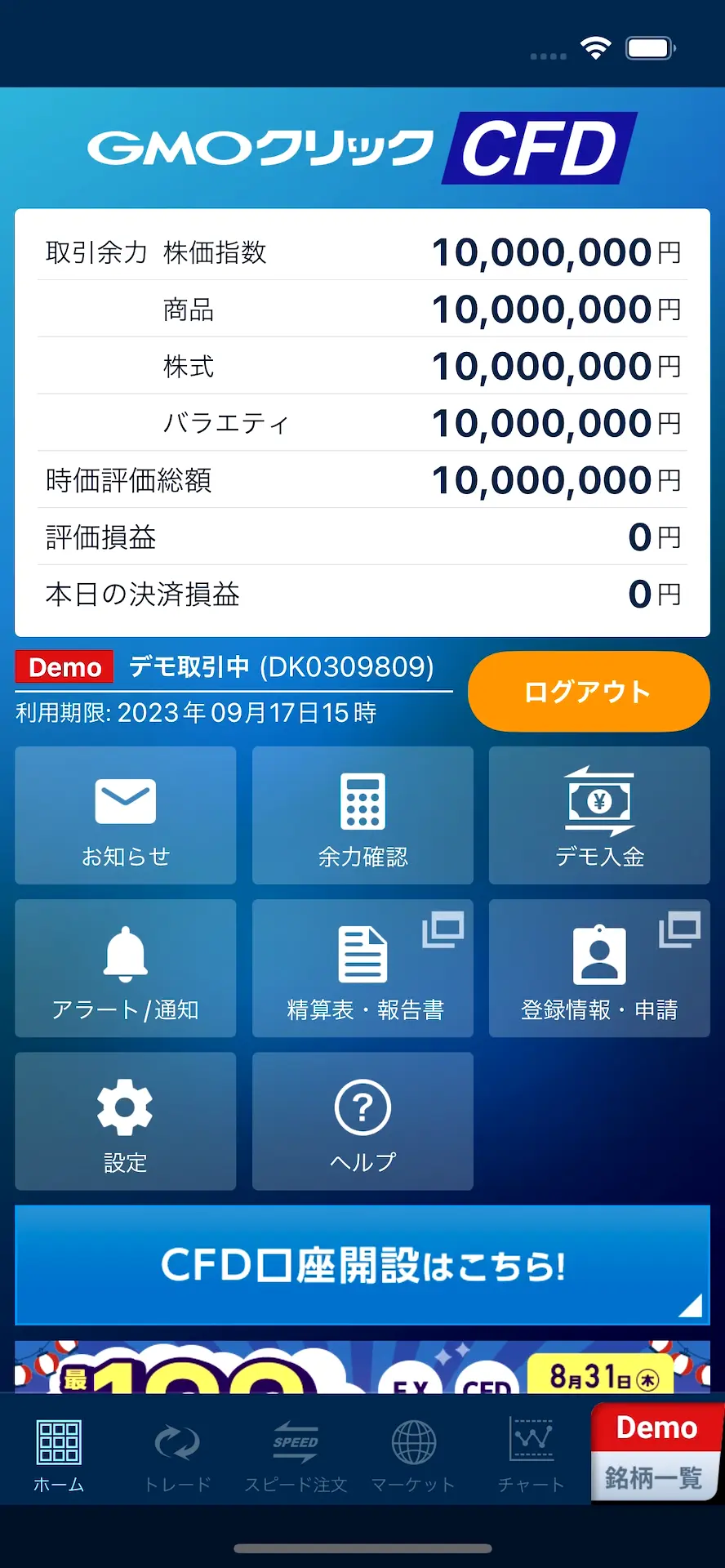Open 余力確認 via the calculator icon
This screenshot has height=1568, width=725.
pos(362,815)
